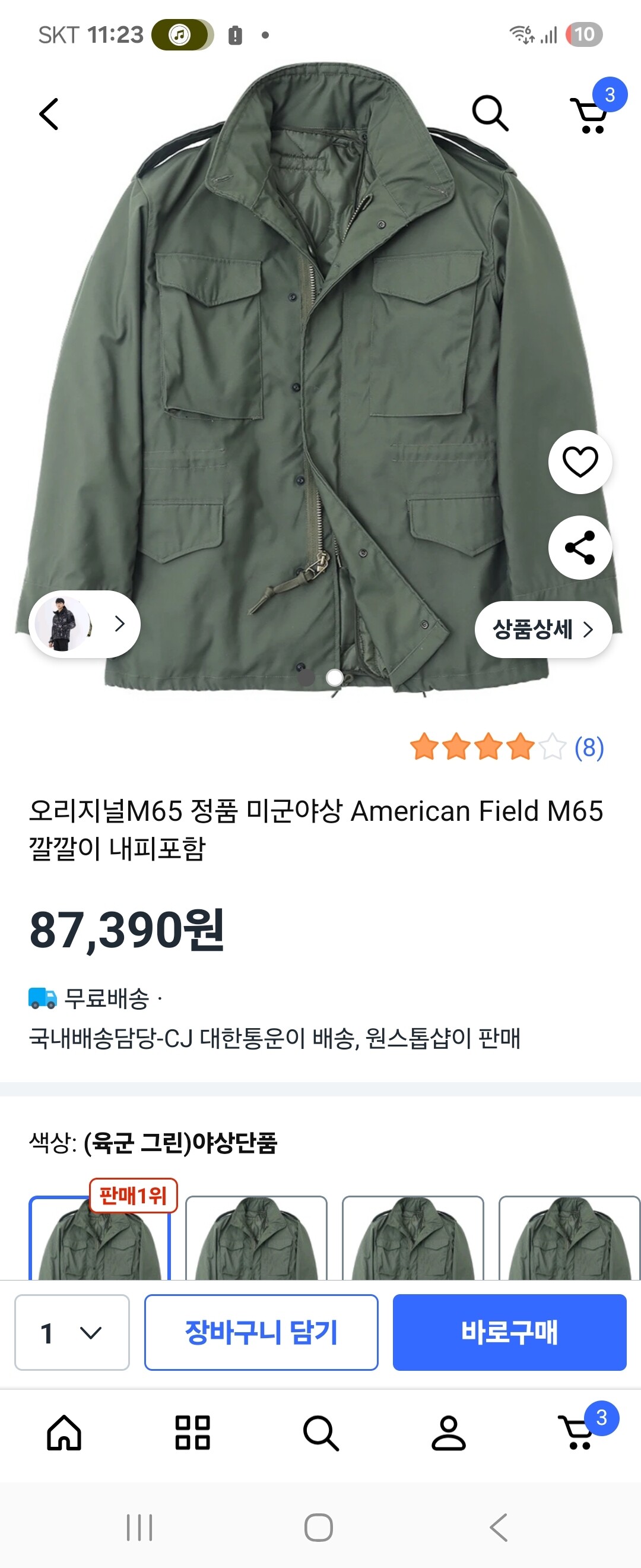This screenshot has width=641, height=1568.
Task: Tap the system home button
Action: (x=319, y=1527)
